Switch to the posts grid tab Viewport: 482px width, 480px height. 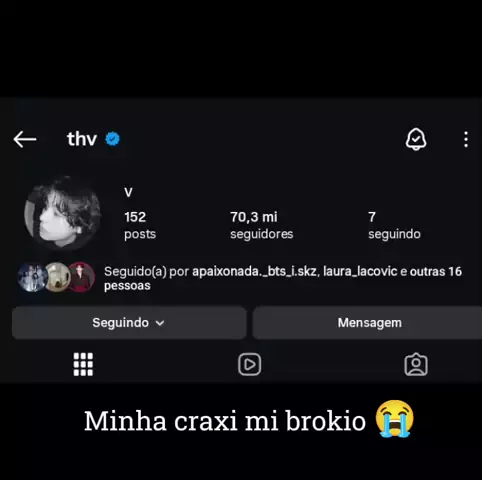(x=83, y=364)
